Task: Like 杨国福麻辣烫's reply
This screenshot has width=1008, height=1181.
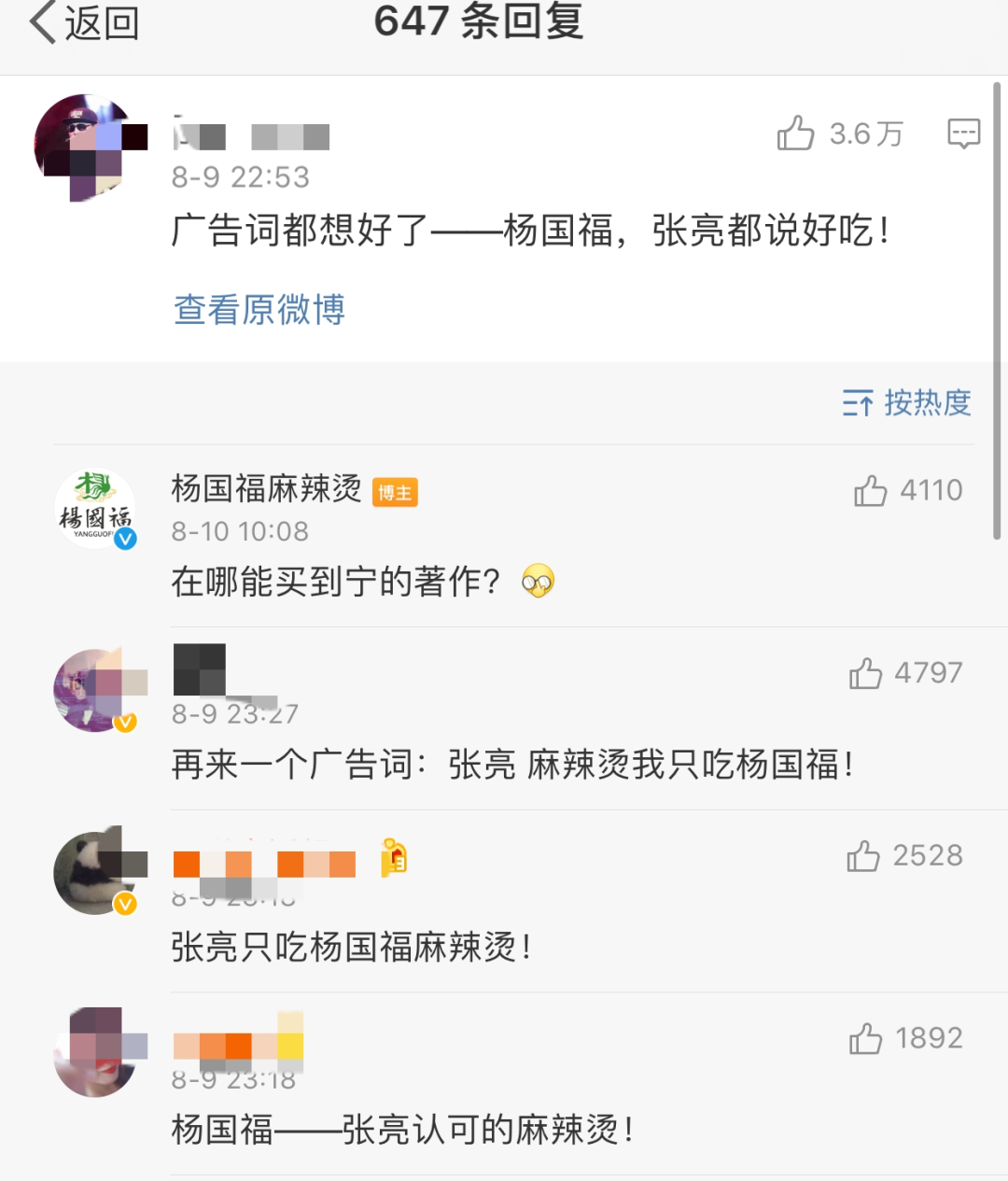Action: tap(870, 490)
